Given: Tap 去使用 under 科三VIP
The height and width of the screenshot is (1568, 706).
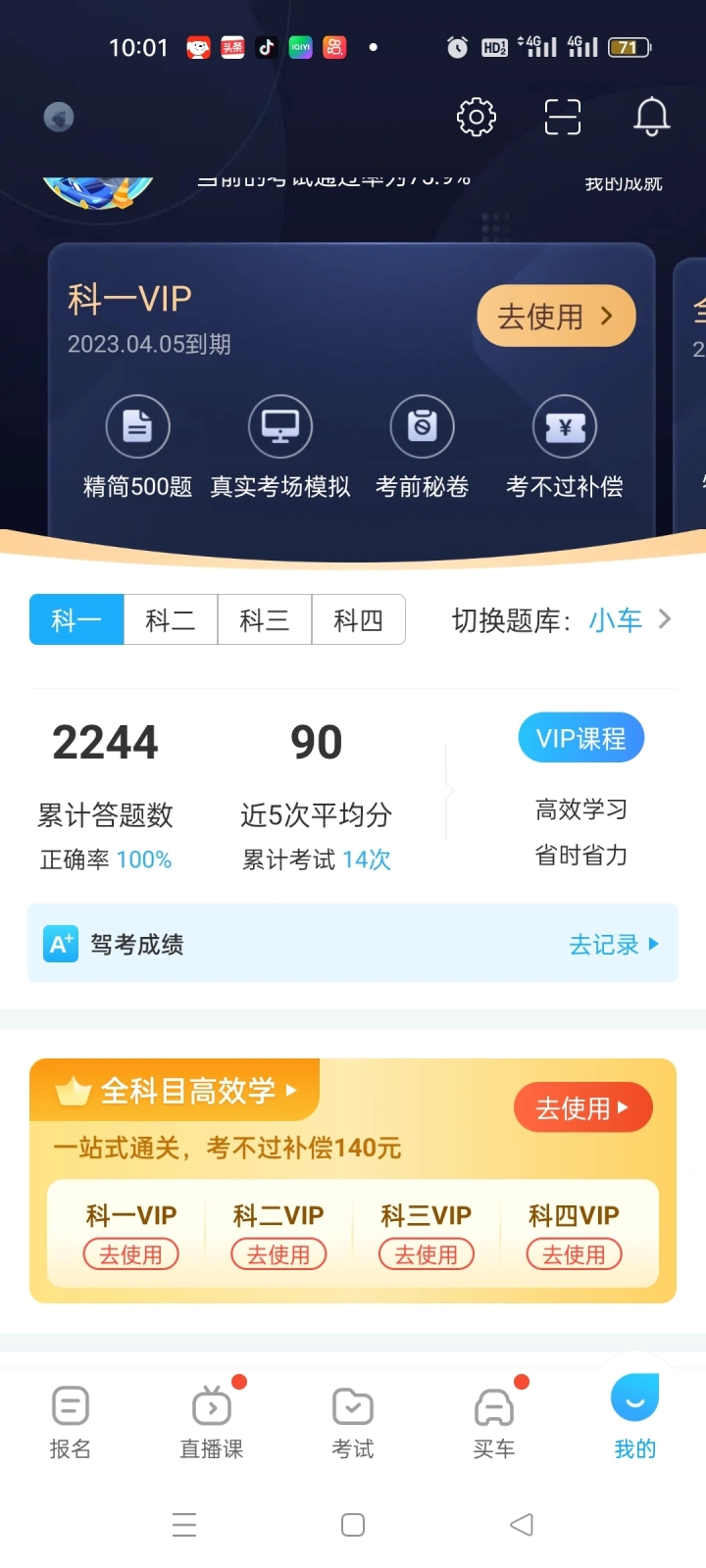Looking at the screenshot, I should tap(427, 1254).
